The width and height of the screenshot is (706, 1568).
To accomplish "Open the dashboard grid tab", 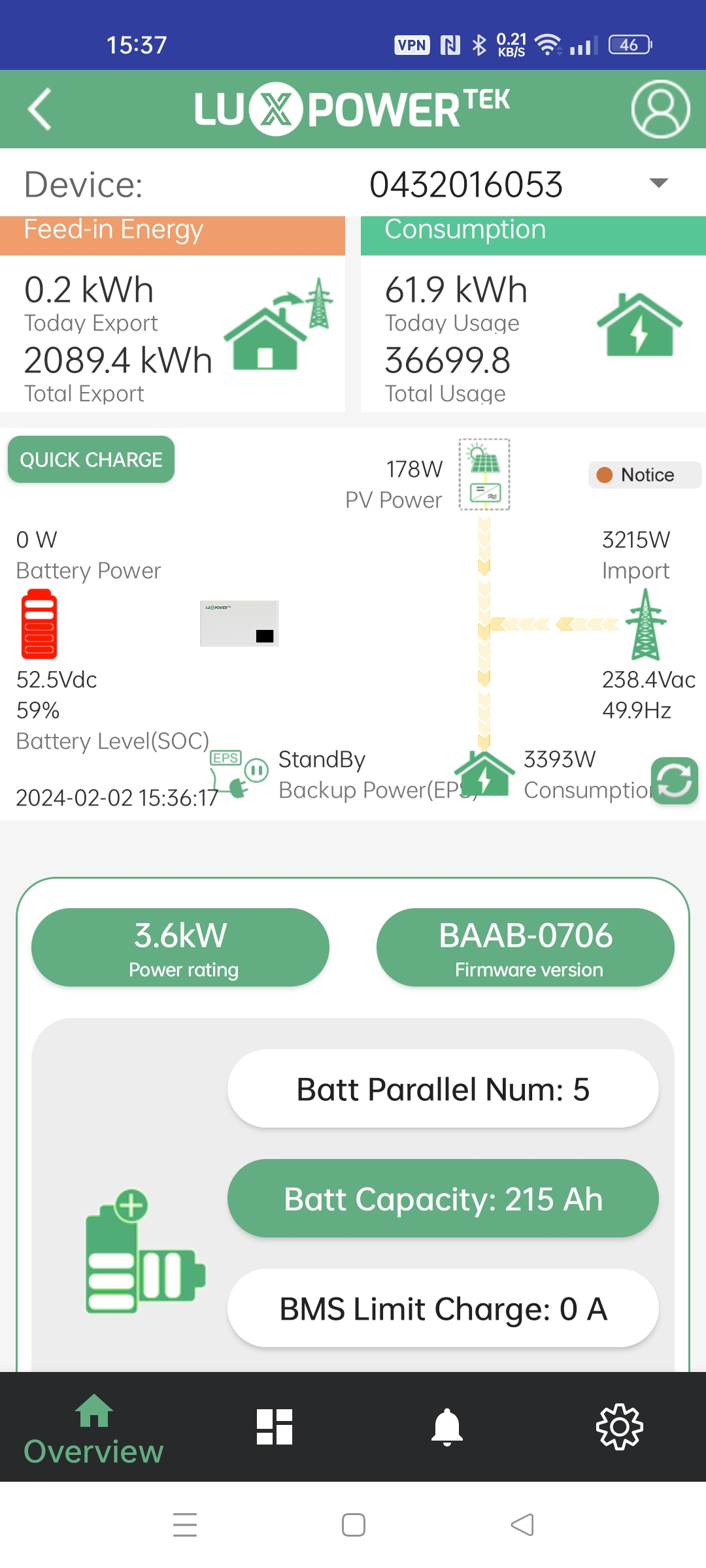I will click(x=275, y=1427).
